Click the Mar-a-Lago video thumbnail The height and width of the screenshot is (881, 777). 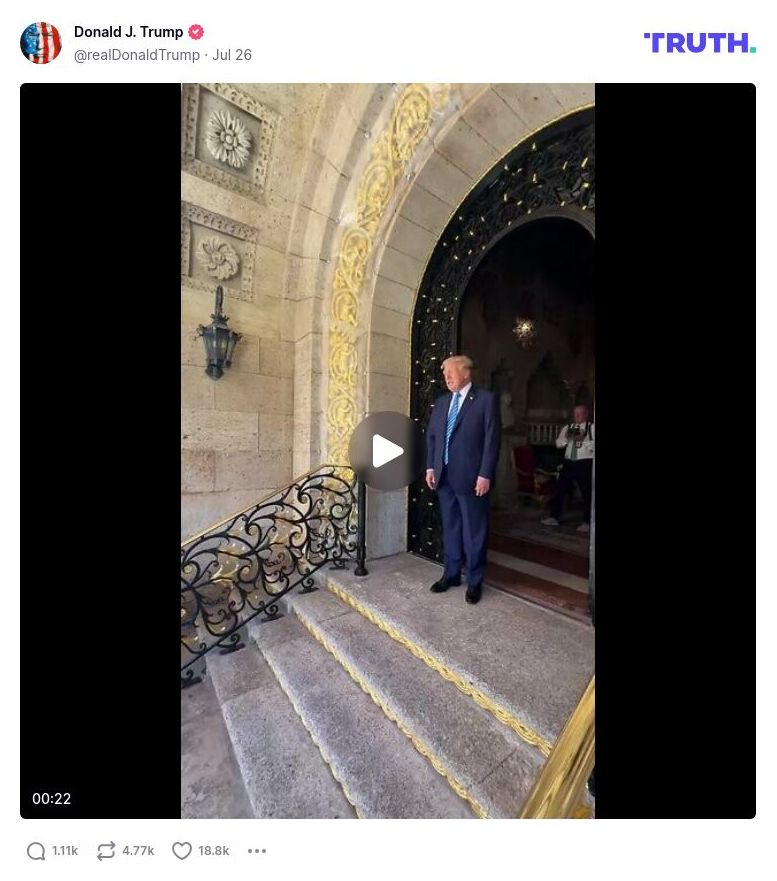click(x=388, y=450)
